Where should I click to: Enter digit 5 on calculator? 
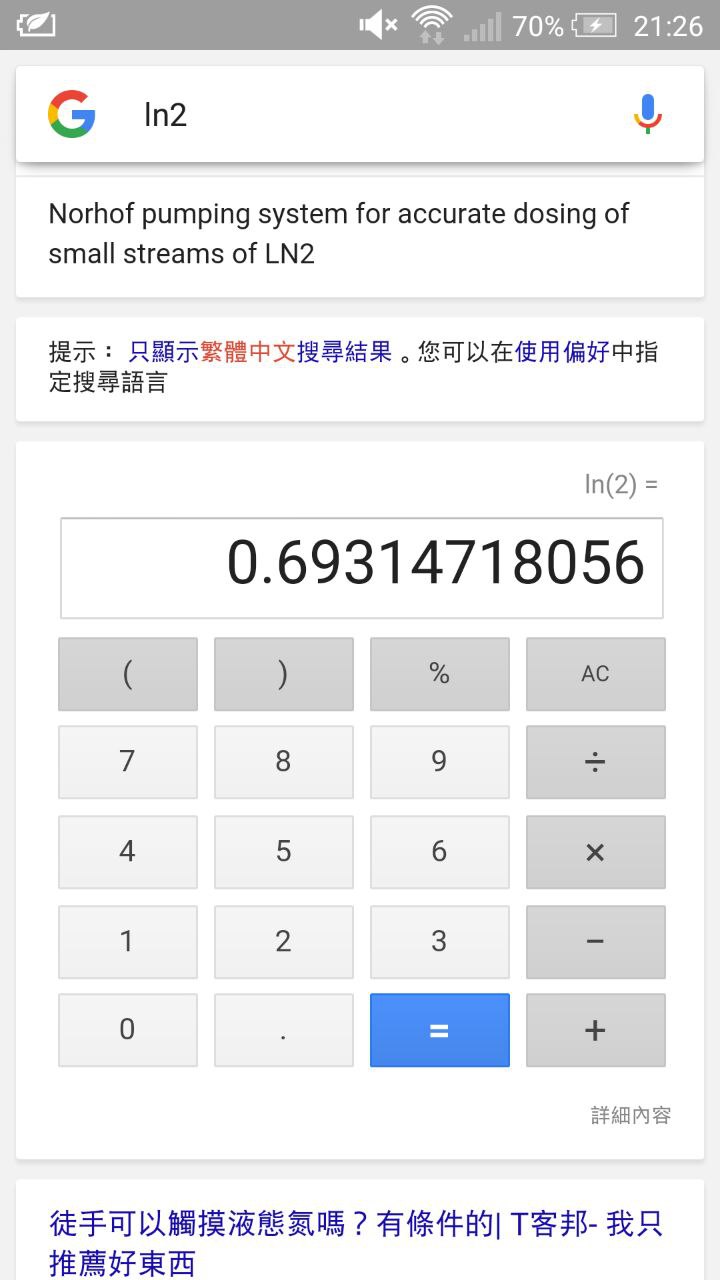283,852
